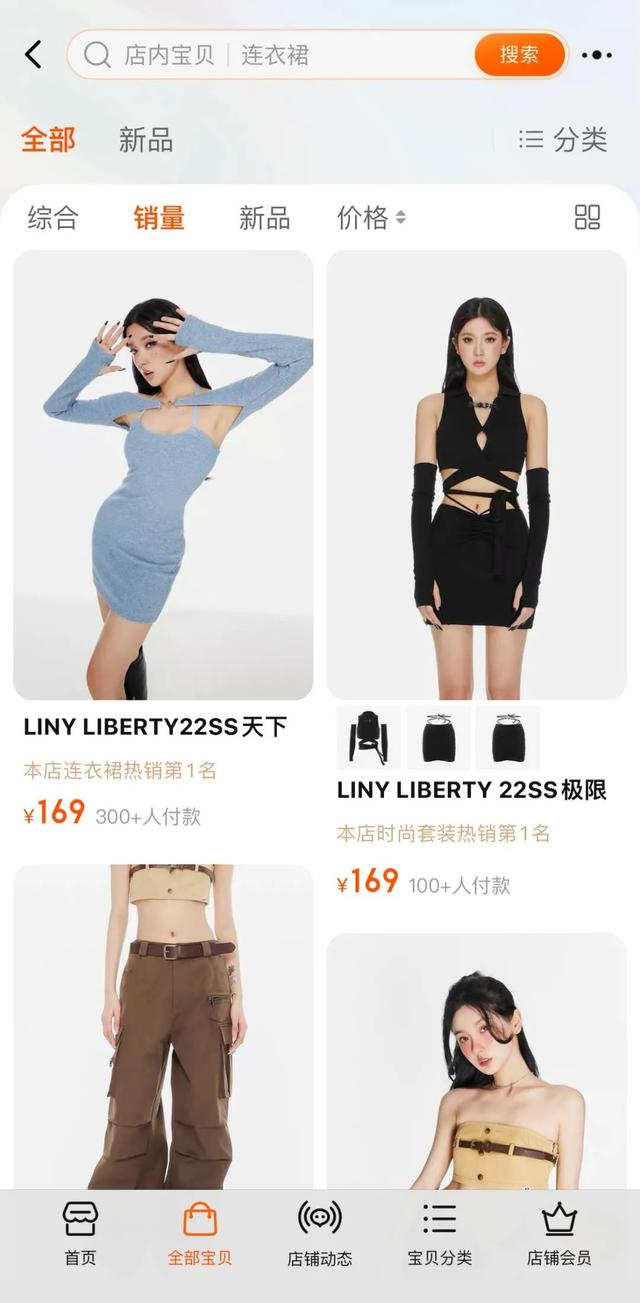Sort products by 综合
Viewport: 640px width, 1303px height.
pyautogui.click(x=53, y=218)
